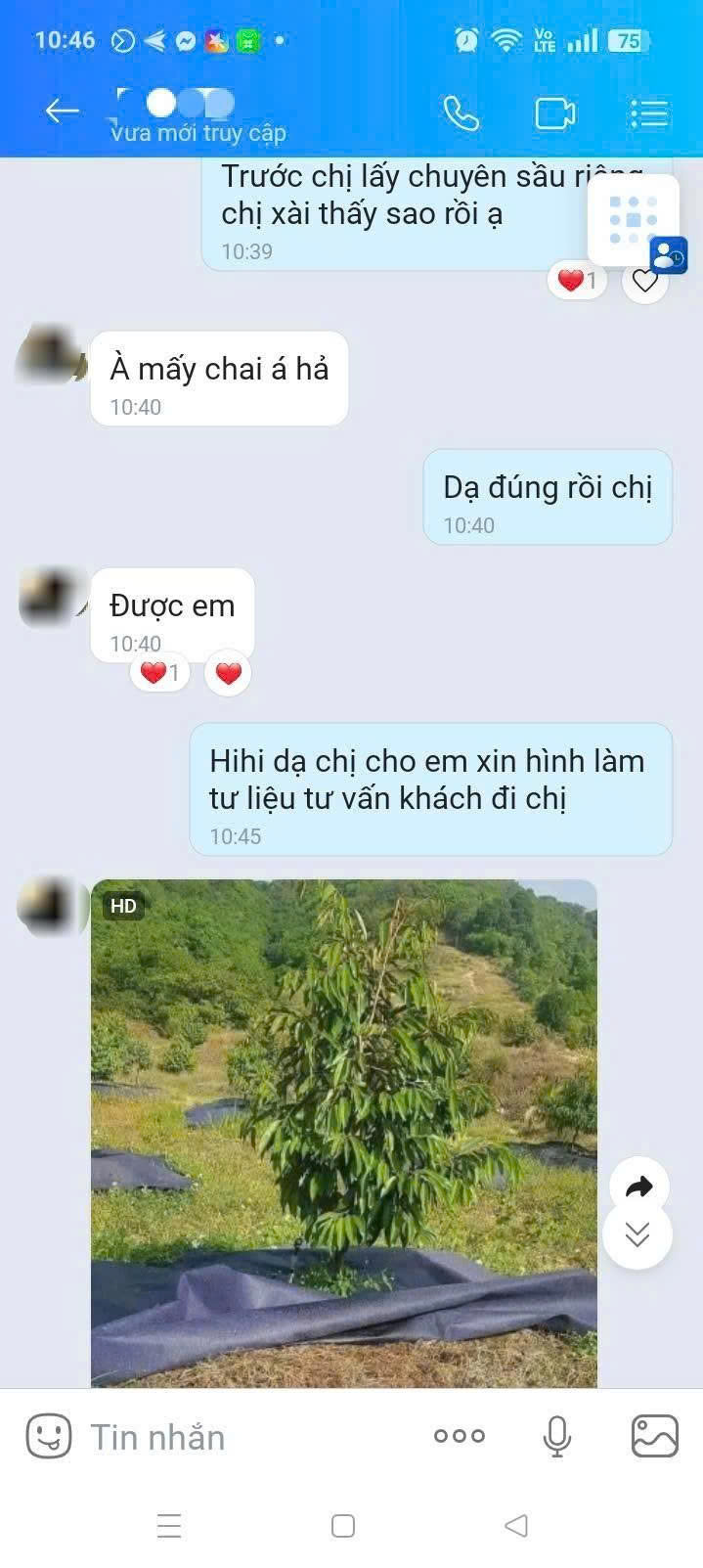
Task: Start a voice call
Action: pos(461,113)
